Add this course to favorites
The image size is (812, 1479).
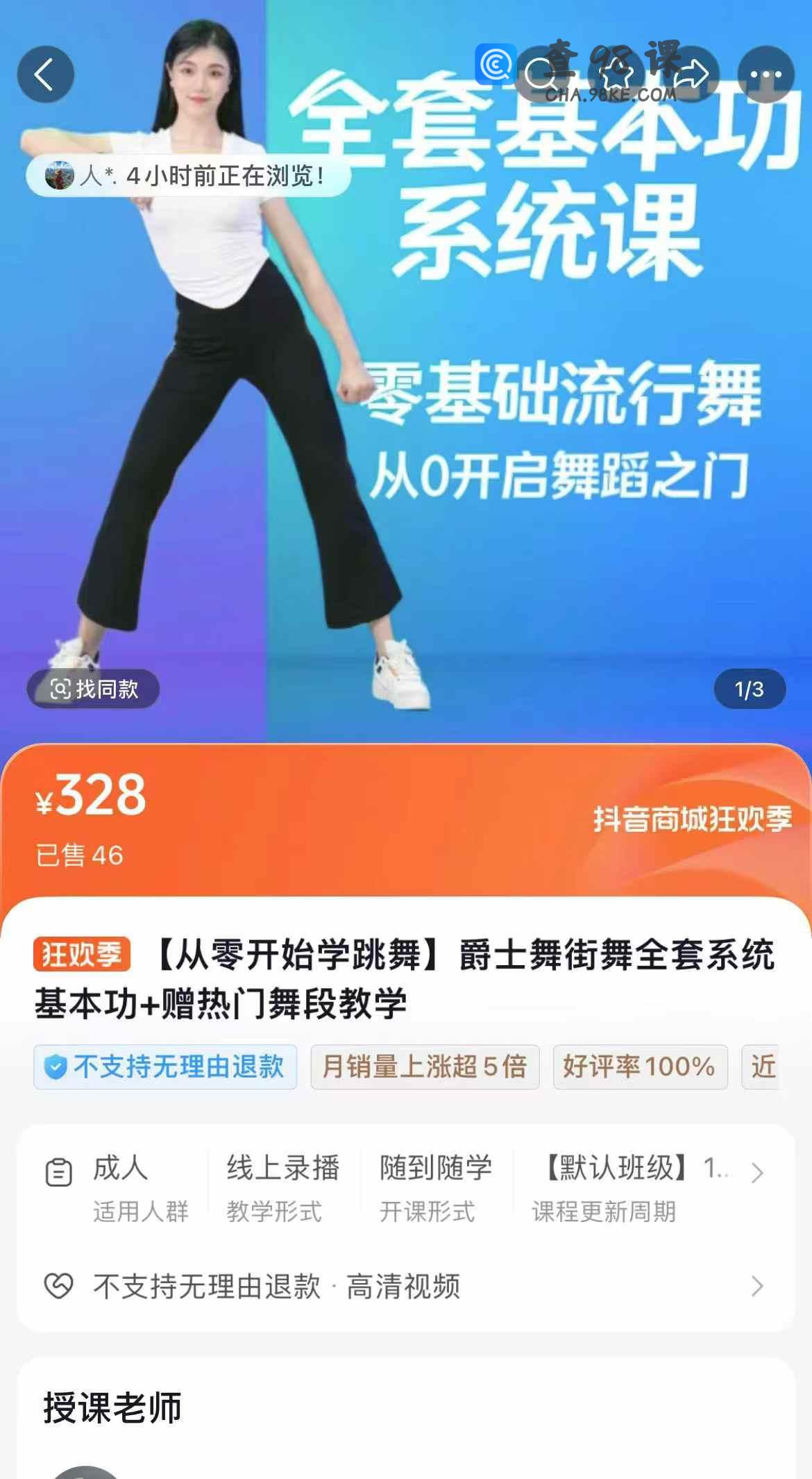point(617,74)
